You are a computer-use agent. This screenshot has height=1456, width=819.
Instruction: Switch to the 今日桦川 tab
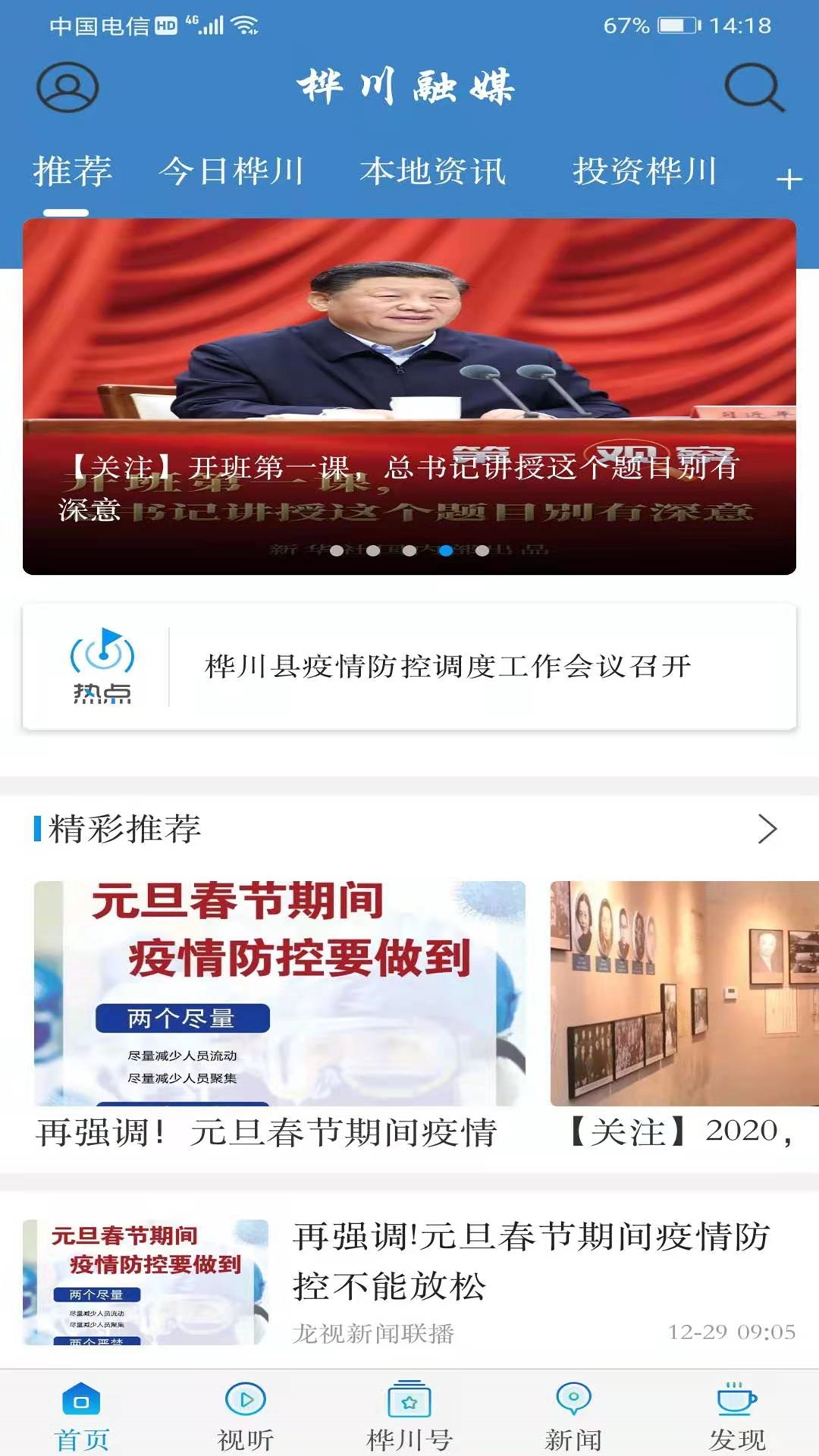pyautogui.click(x=231, y=171)
